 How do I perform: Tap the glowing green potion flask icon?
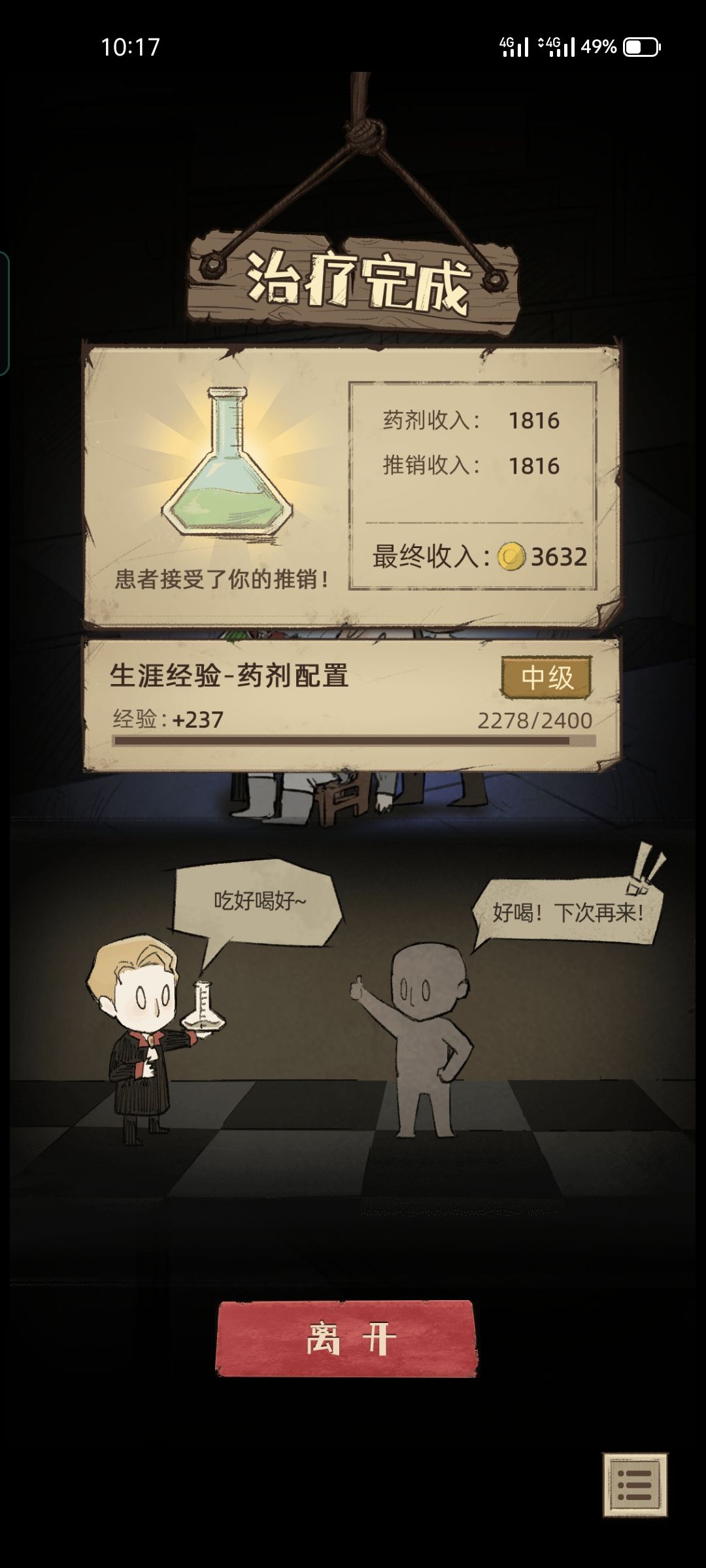tap(229, 470)
